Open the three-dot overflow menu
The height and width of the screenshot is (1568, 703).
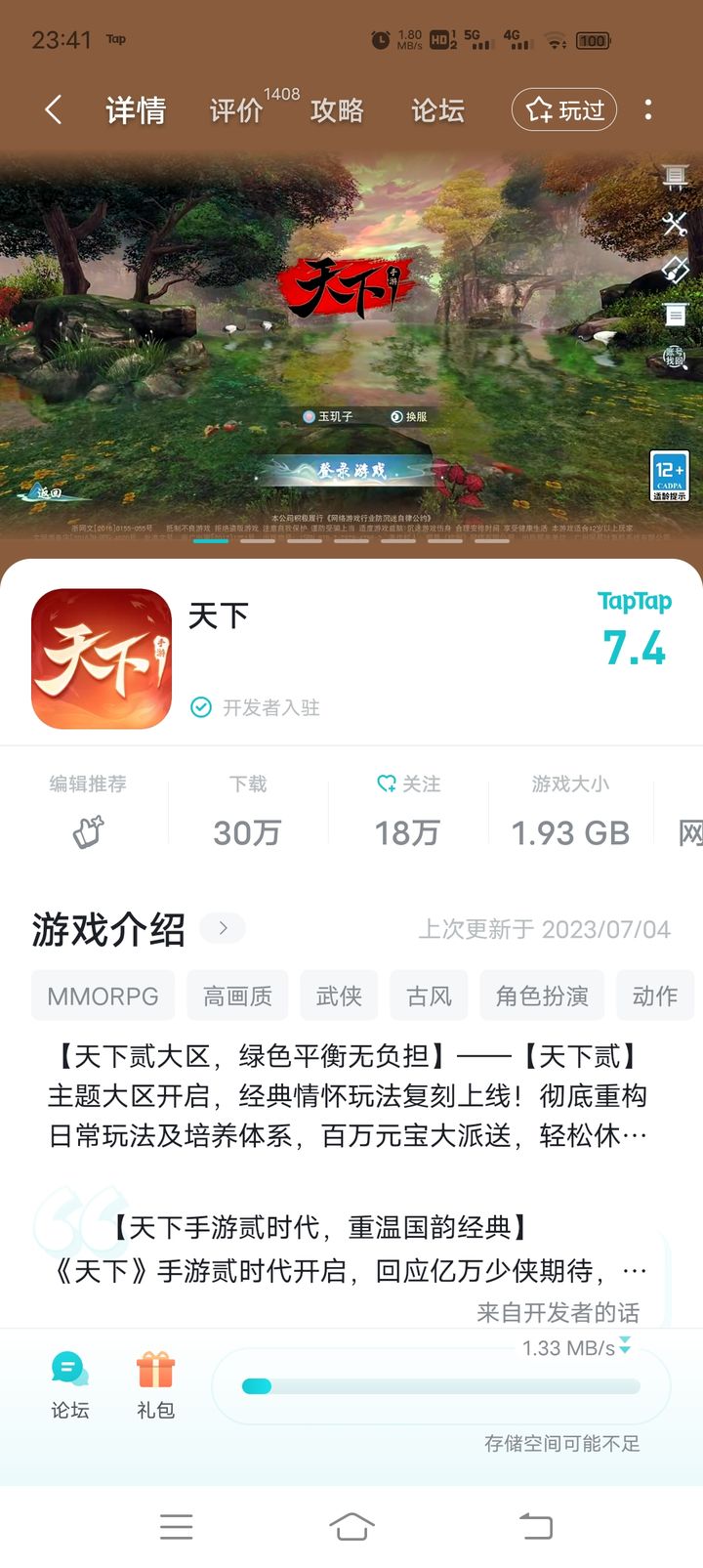pyautogui.click(x=648, y=110)
